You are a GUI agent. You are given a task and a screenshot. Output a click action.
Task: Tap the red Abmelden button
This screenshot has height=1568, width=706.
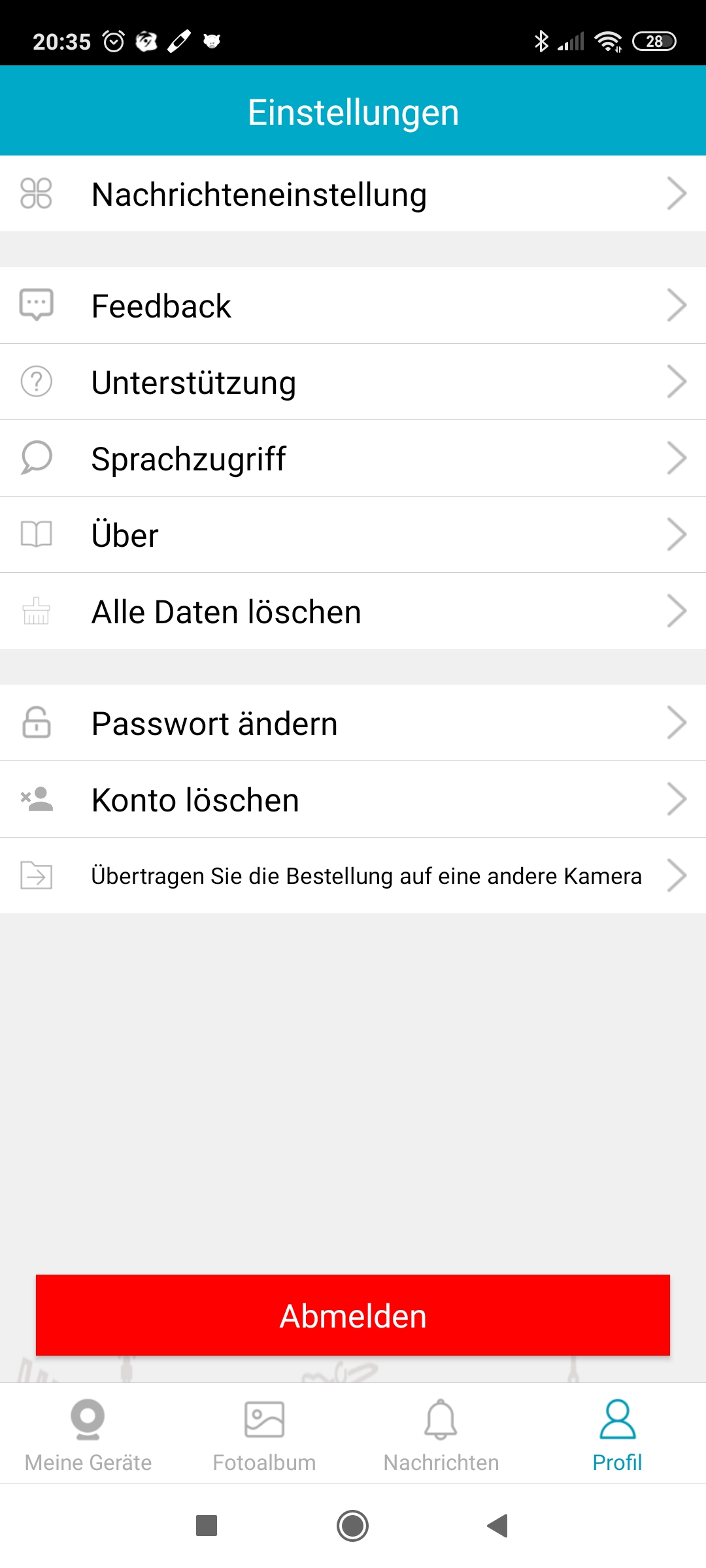point(353,1315)
